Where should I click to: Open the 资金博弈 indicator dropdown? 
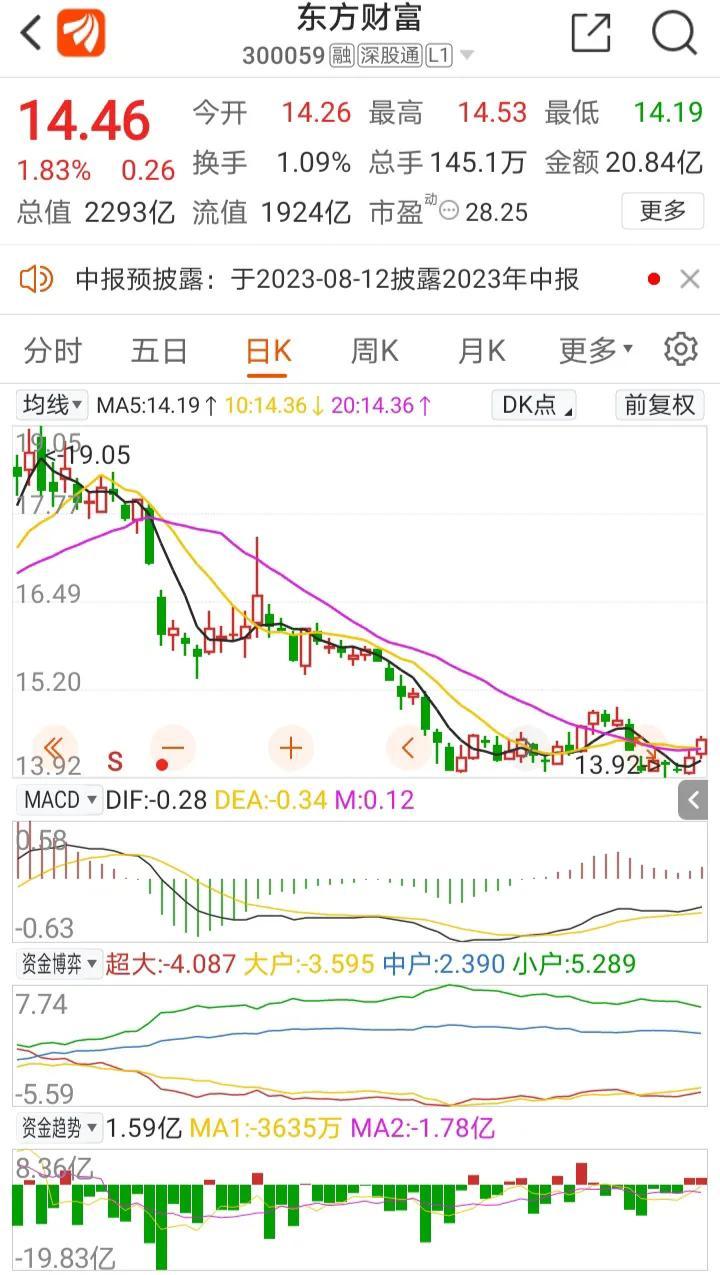point(60,964)
